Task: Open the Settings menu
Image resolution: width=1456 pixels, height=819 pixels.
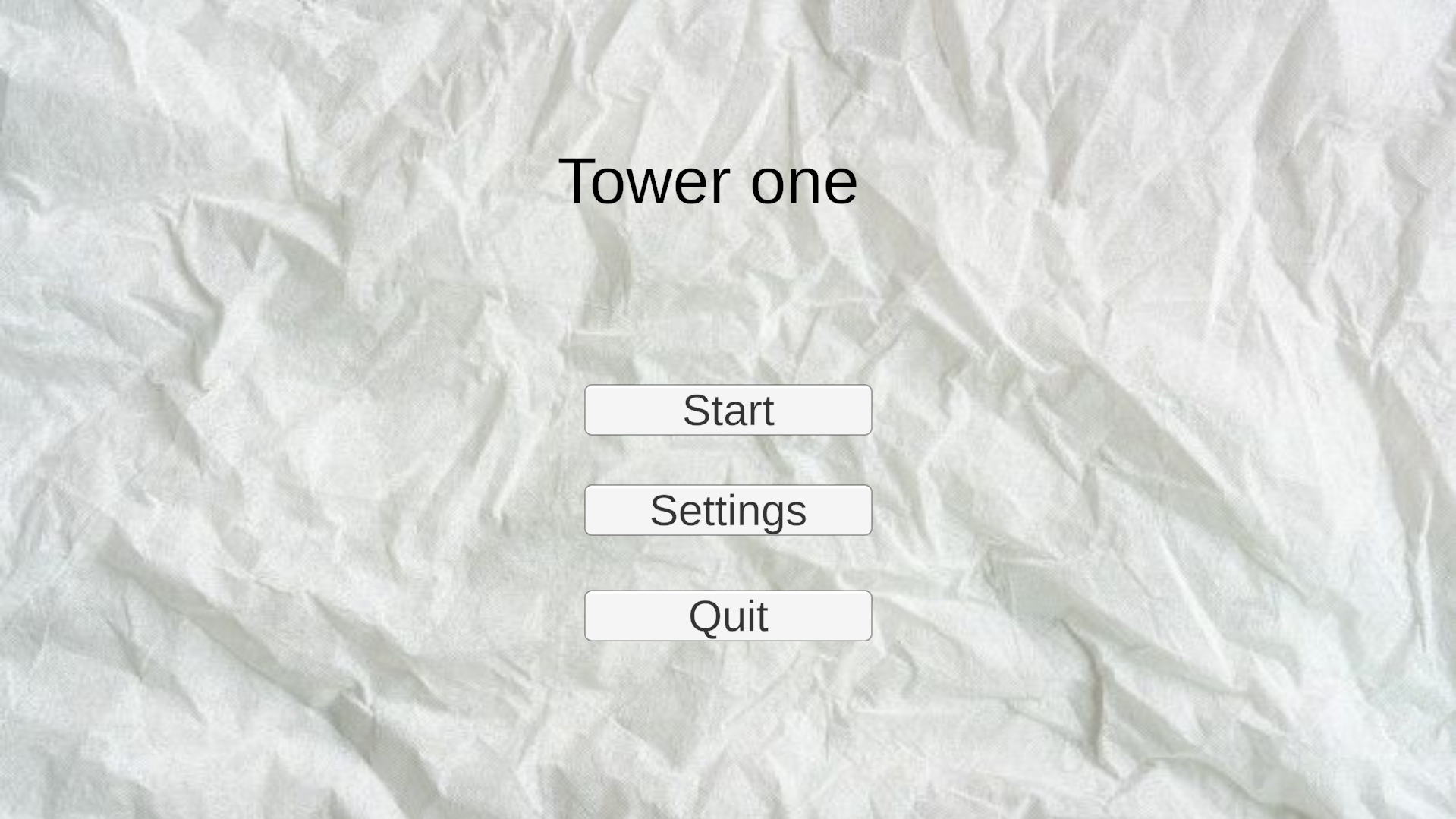Action: click(728, 510)
